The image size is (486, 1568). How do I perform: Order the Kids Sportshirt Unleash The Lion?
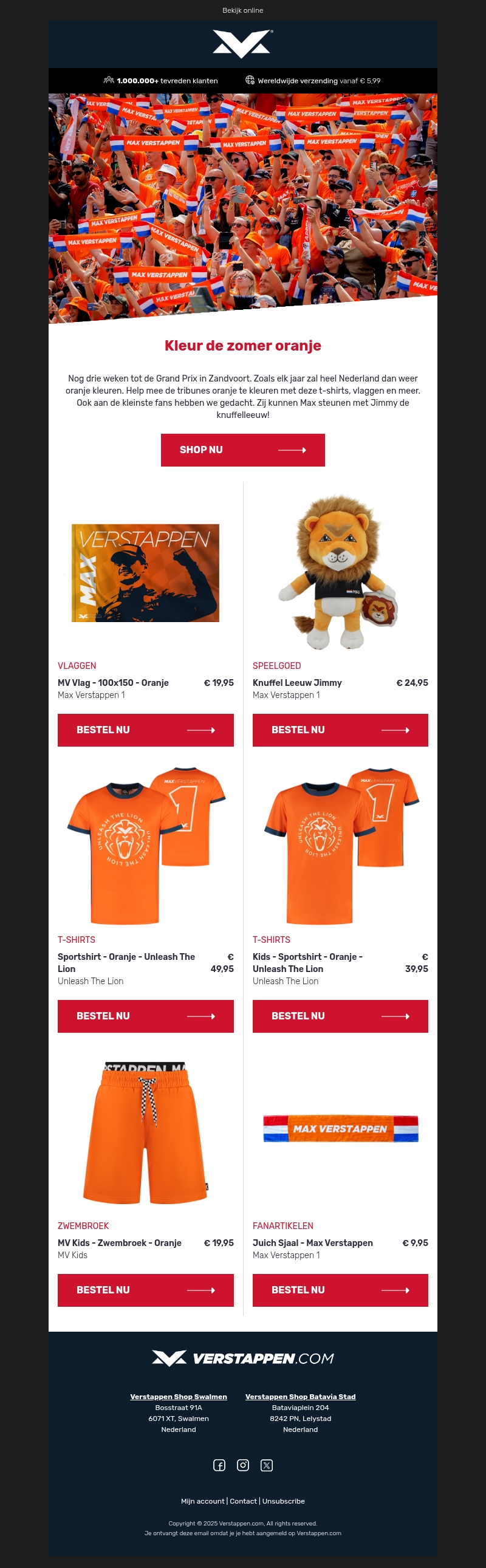pos(340,1016)
